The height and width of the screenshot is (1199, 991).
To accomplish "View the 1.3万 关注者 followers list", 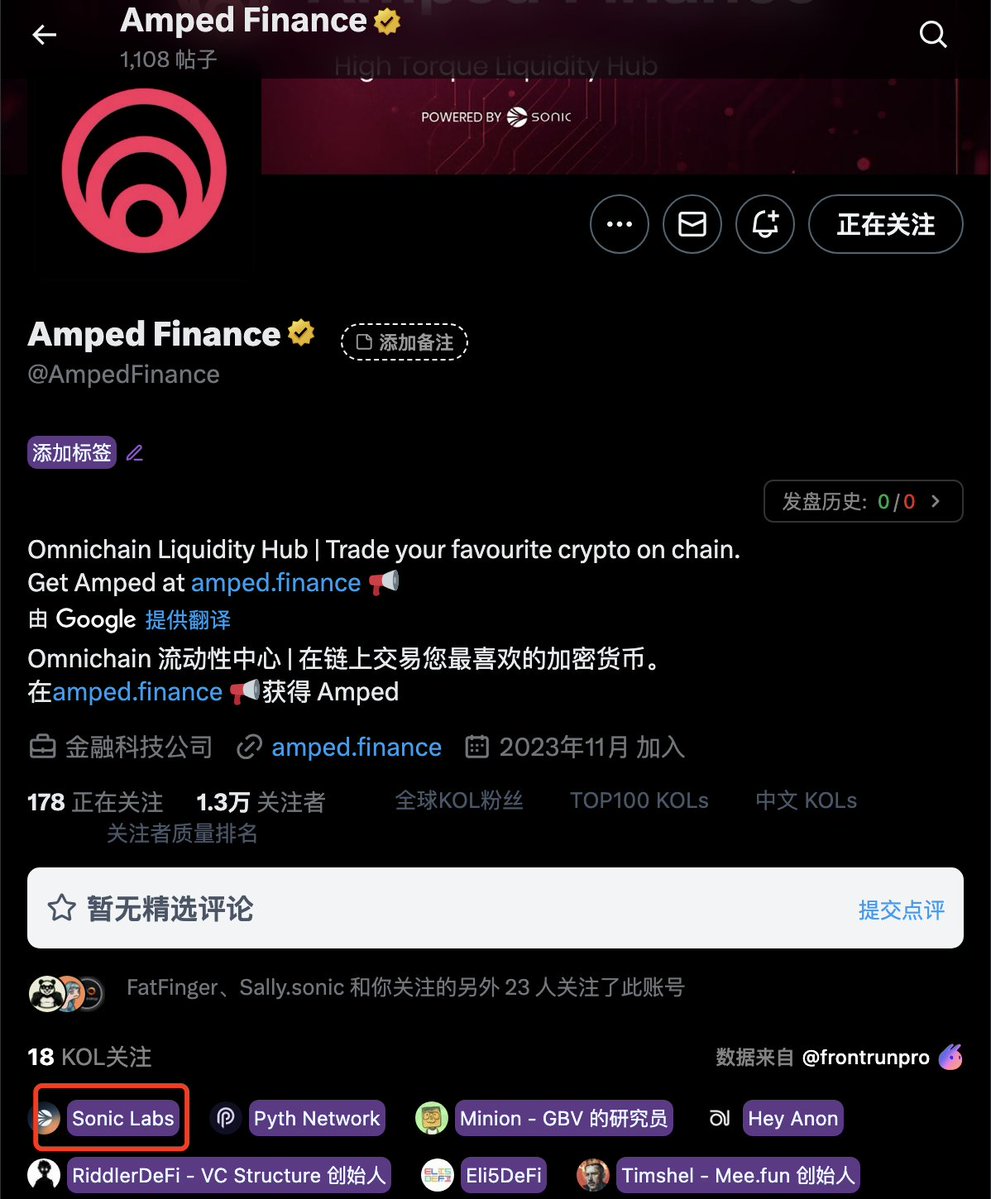I will [260, 802].
